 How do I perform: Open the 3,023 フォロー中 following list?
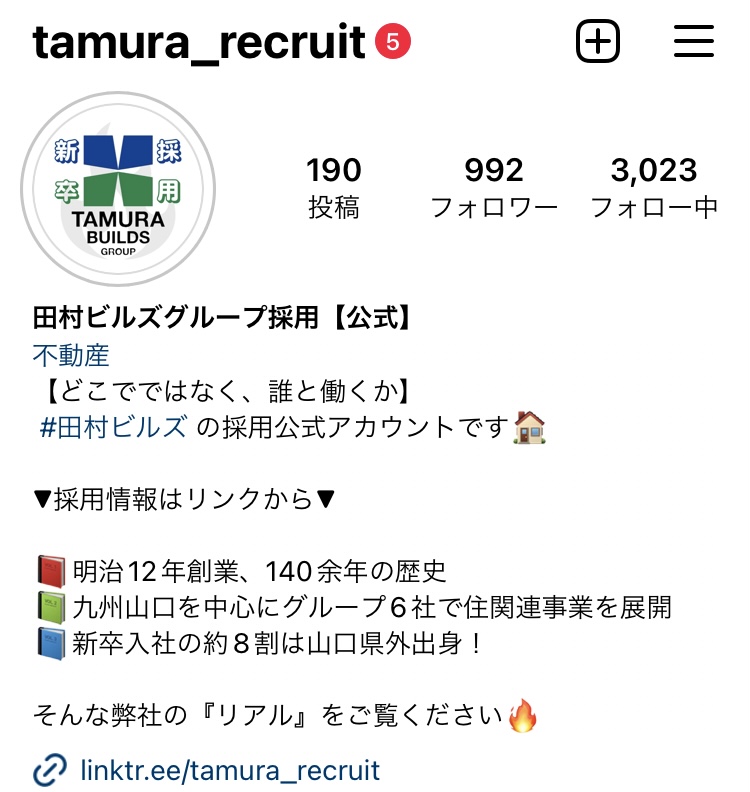654,187
